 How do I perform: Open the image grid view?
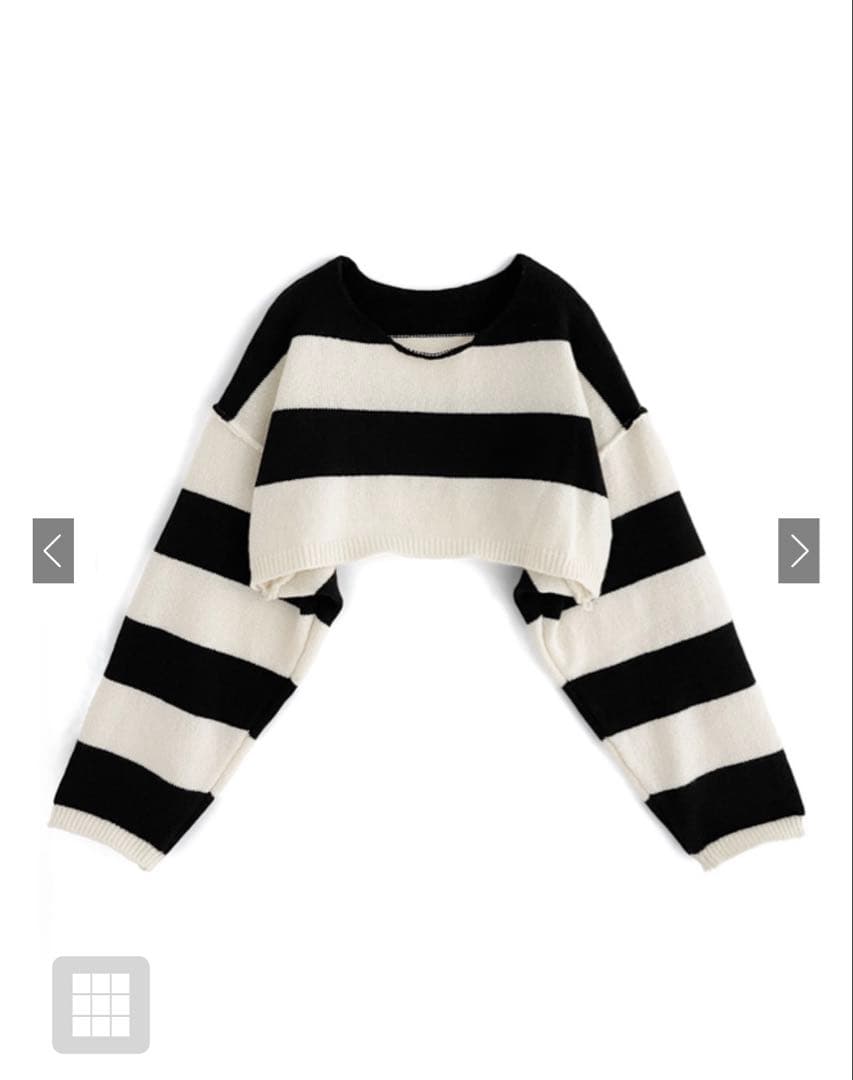[x=101, y=1004]
